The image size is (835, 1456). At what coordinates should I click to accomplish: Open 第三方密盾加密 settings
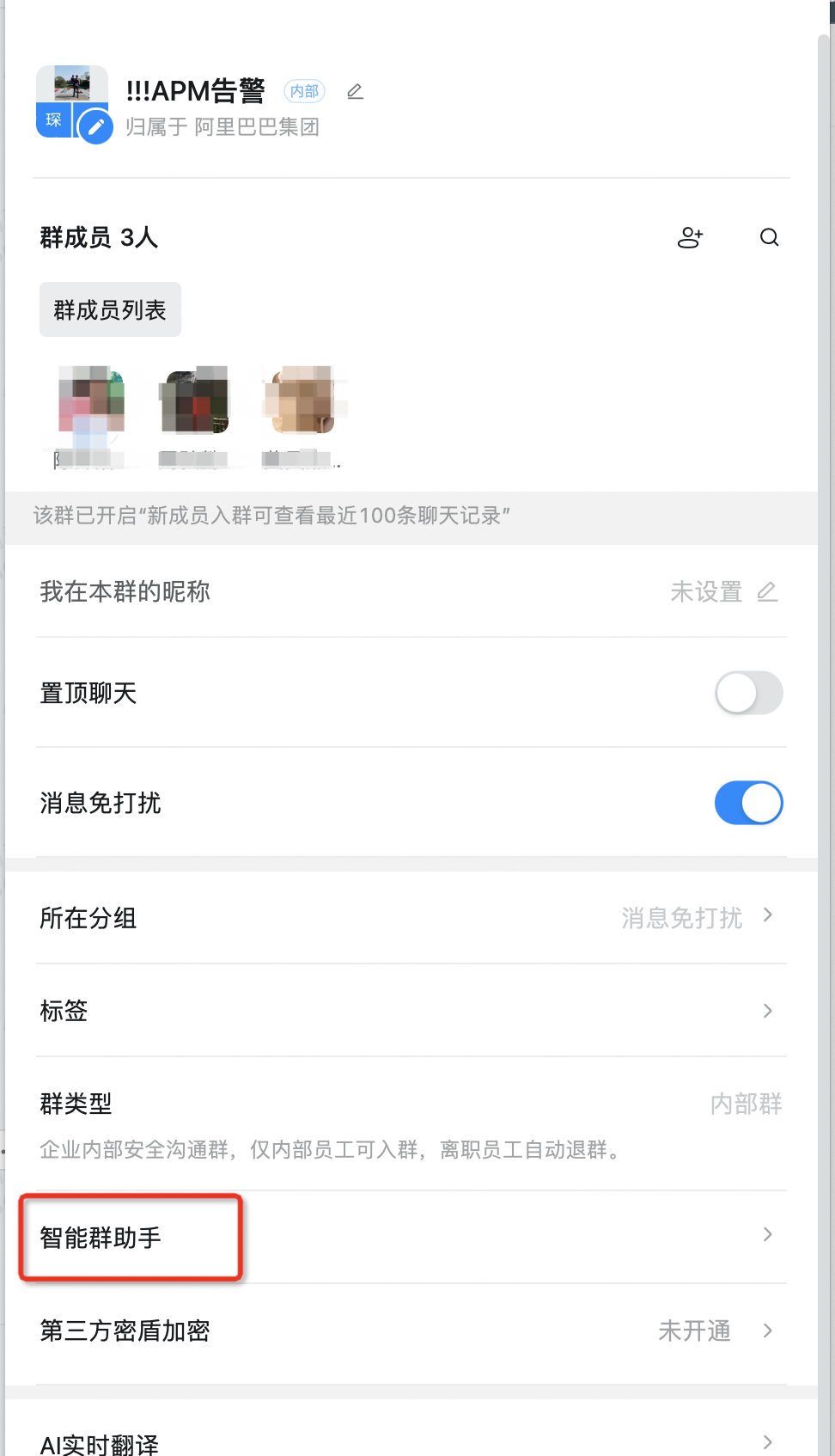click(411, 1331)
